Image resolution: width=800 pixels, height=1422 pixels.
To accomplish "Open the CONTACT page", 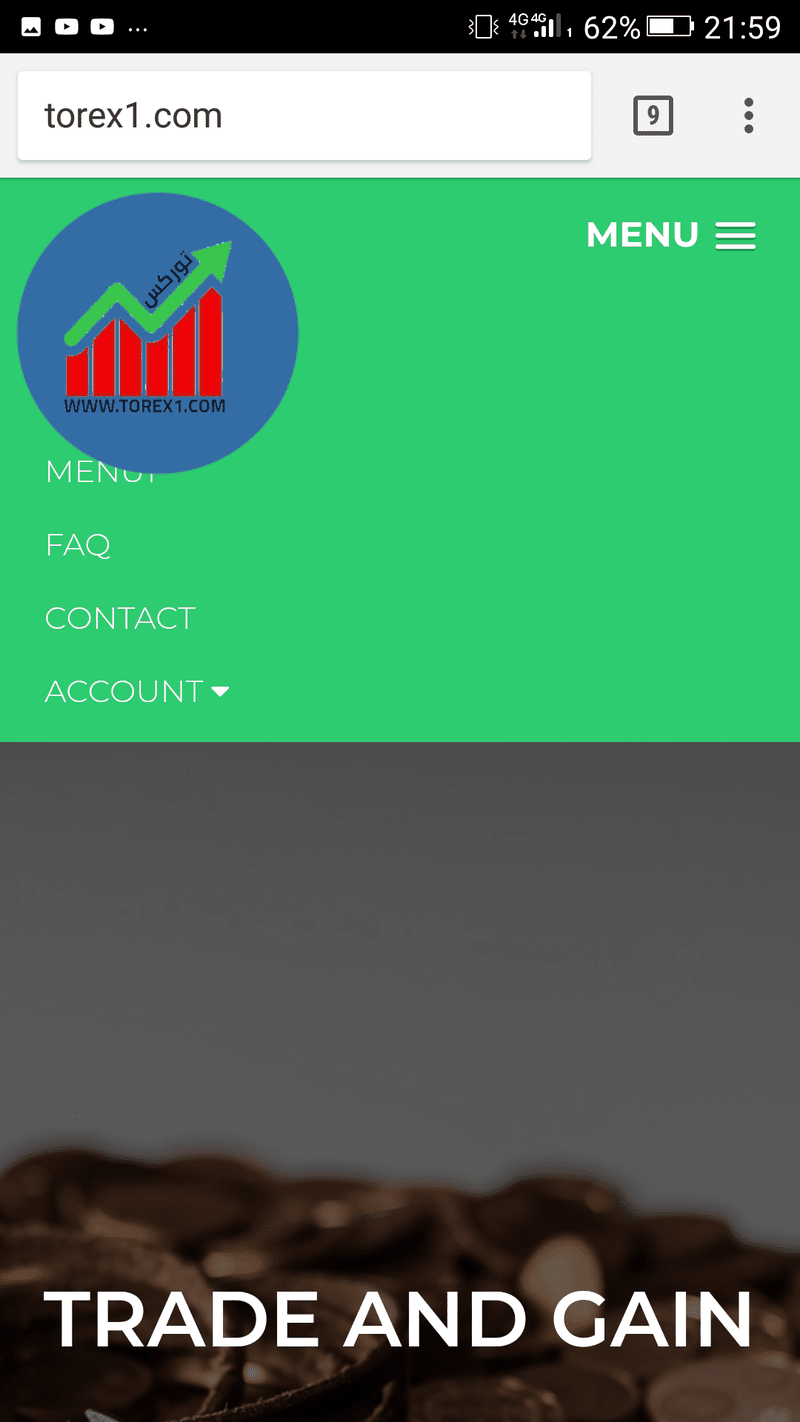I will (120, 618).
